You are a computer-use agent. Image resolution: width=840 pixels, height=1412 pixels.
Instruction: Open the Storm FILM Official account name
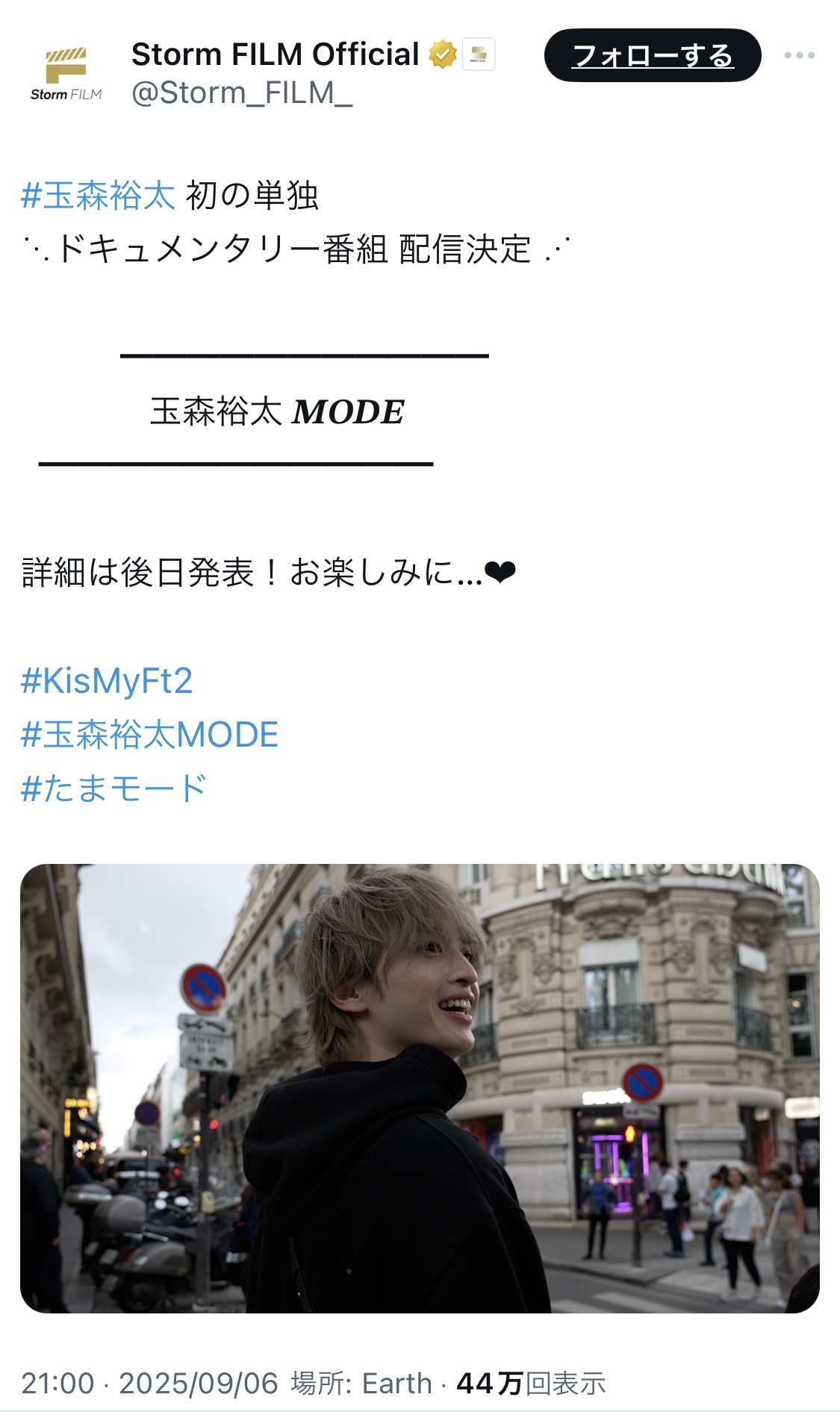tap(275, 55)
